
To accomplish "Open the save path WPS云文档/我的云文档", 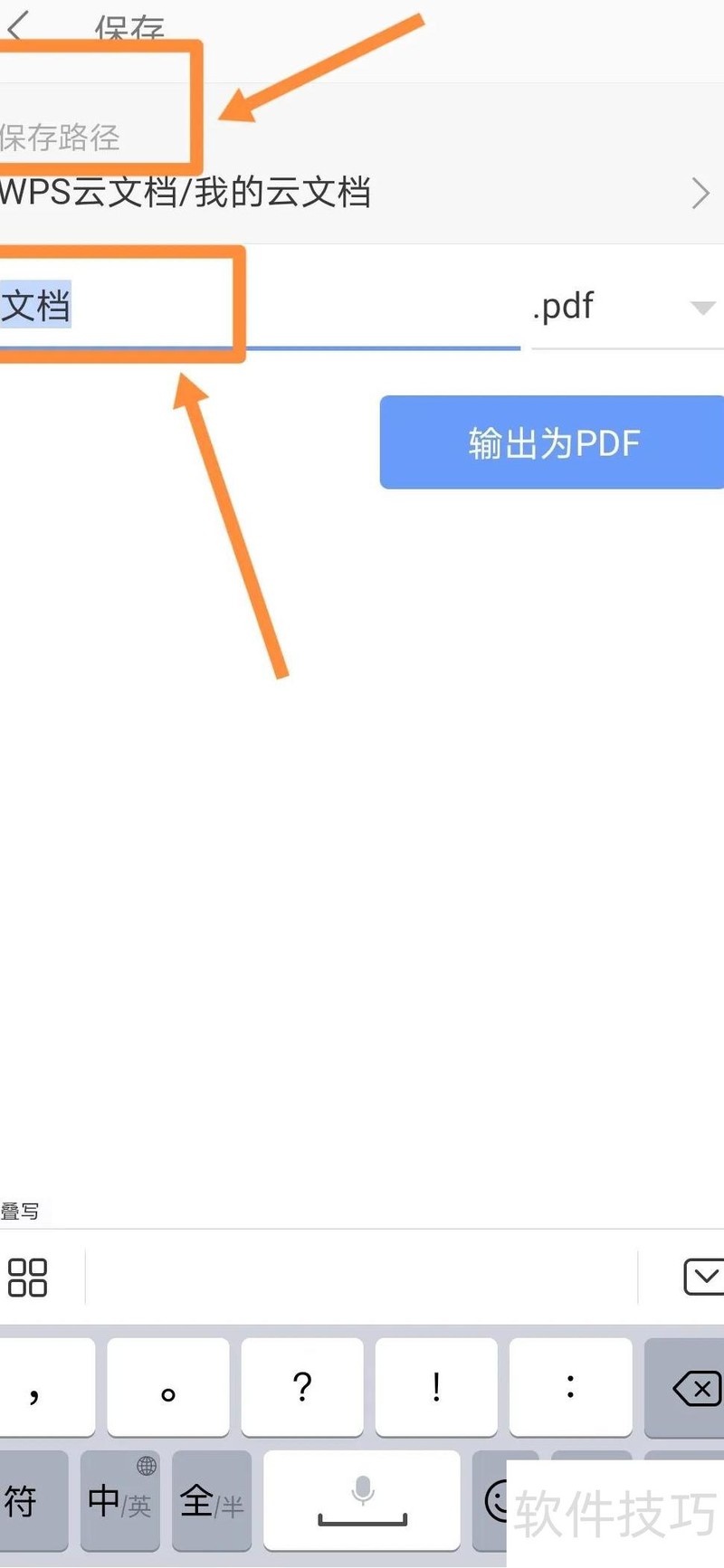I will (362, 193).
